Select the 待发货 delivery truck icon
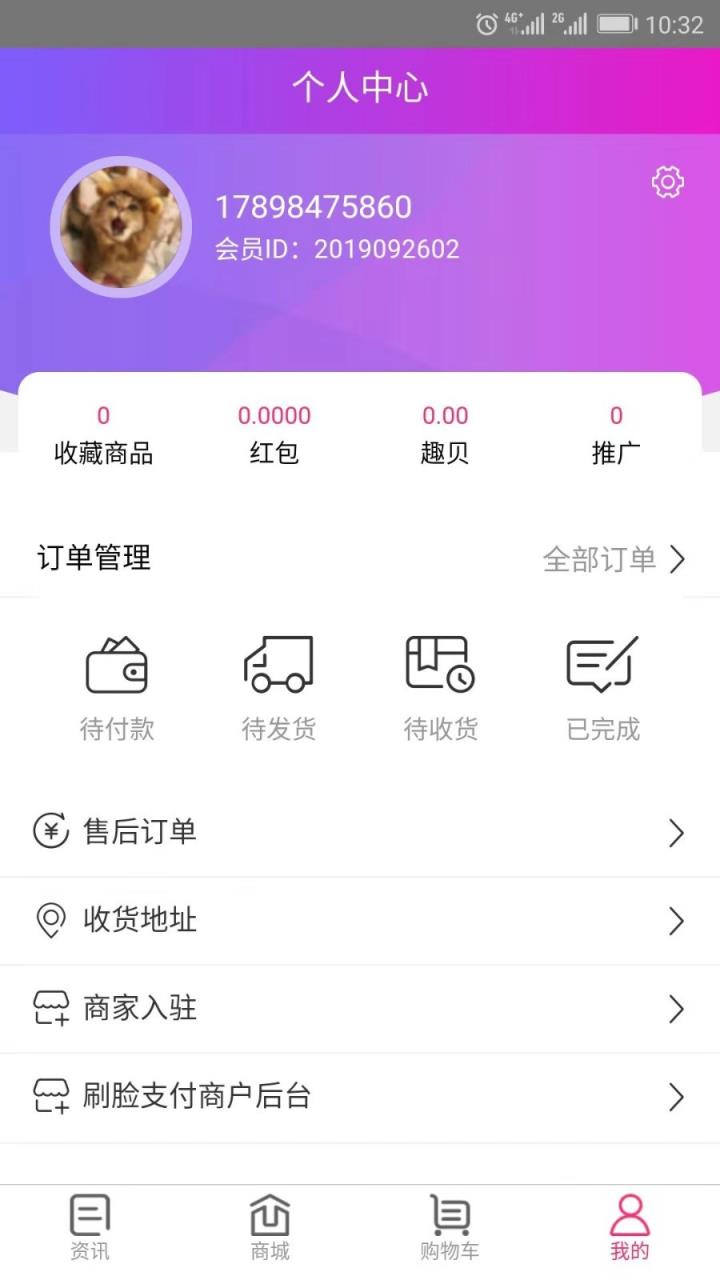 (x=279, y=663)
